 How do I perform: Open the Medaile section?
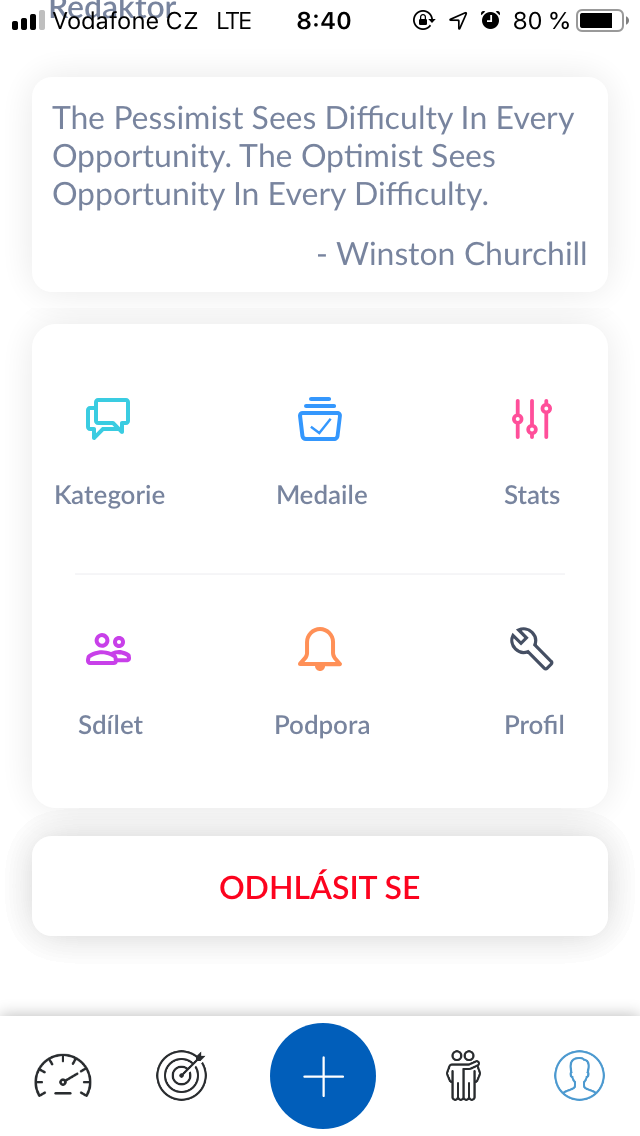tap(321, 449)
